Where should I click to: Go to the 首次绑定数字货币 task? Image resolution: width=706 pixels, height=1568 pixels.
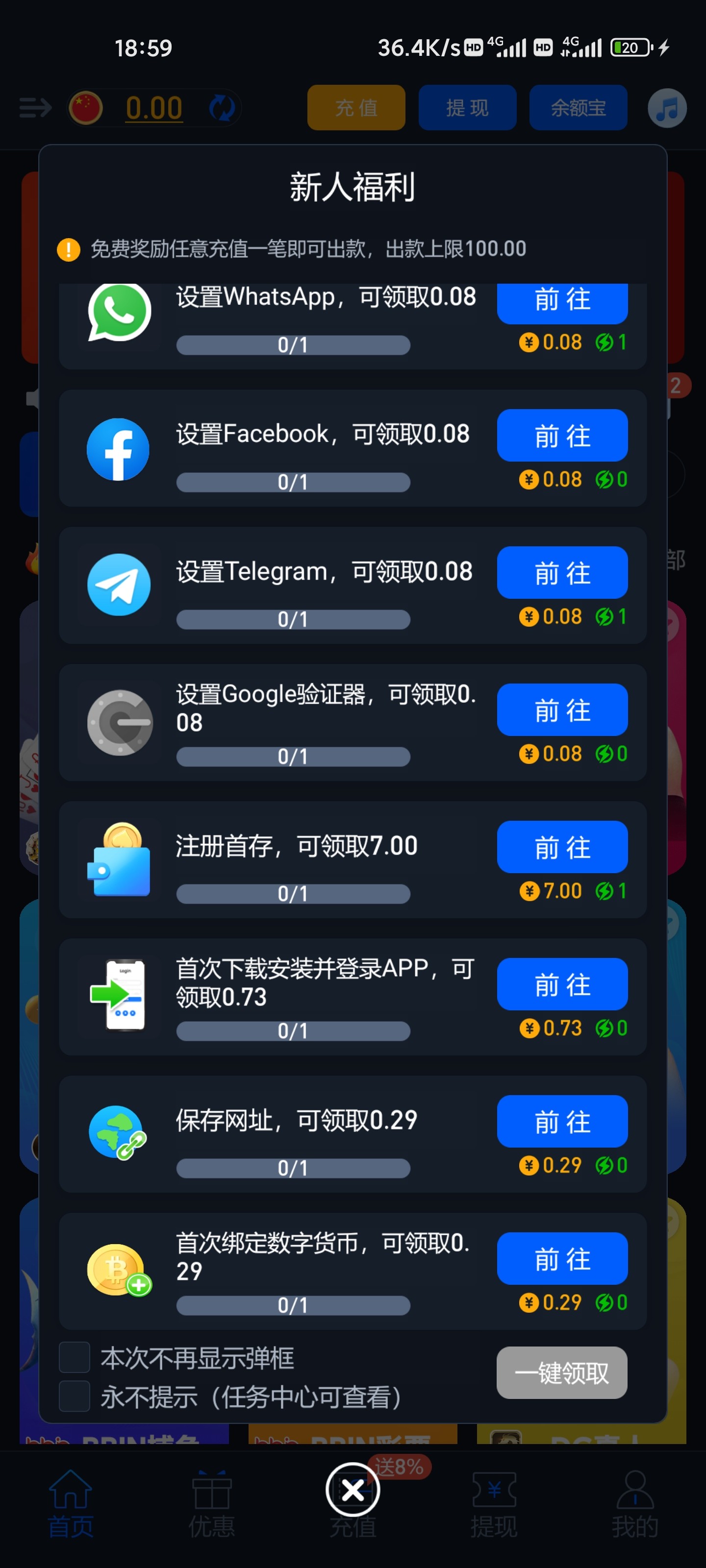pyautogui.click(x=562, y=1258)
